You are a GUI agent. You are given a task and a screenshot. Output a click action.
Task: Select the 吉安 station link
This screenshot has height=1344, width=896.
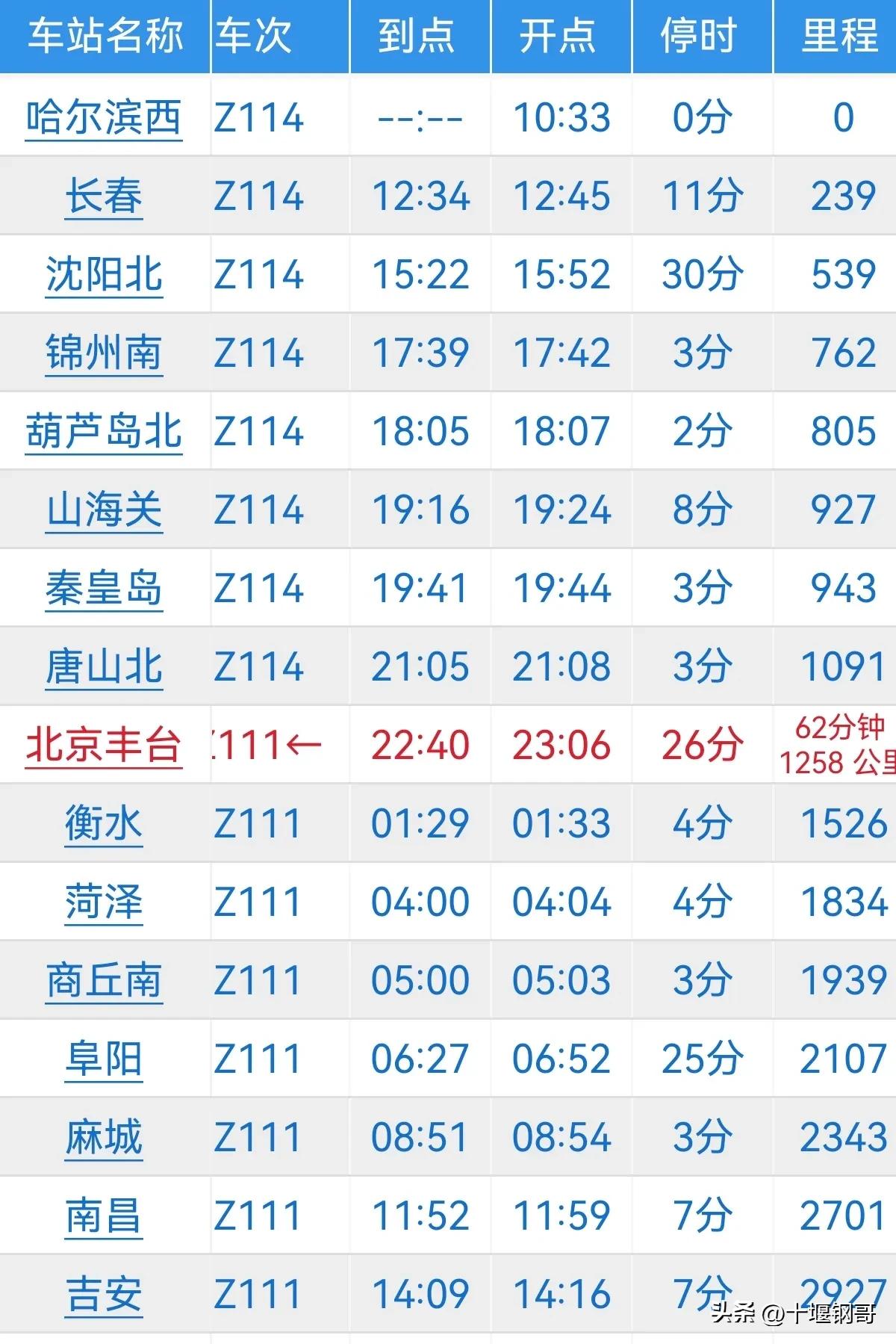coord(104,1294)
